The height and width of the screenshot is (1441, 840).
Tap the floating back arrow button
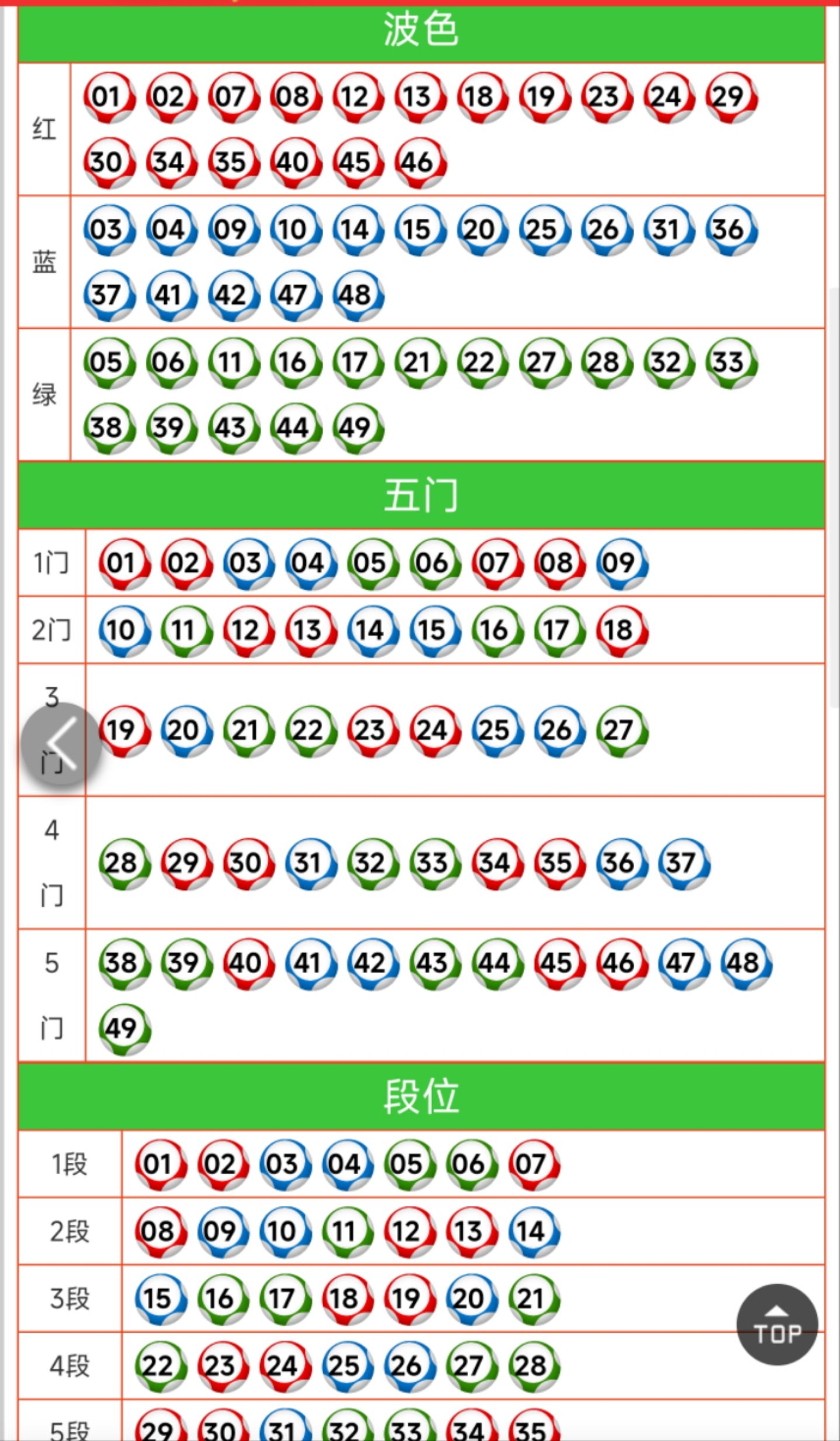61,743
